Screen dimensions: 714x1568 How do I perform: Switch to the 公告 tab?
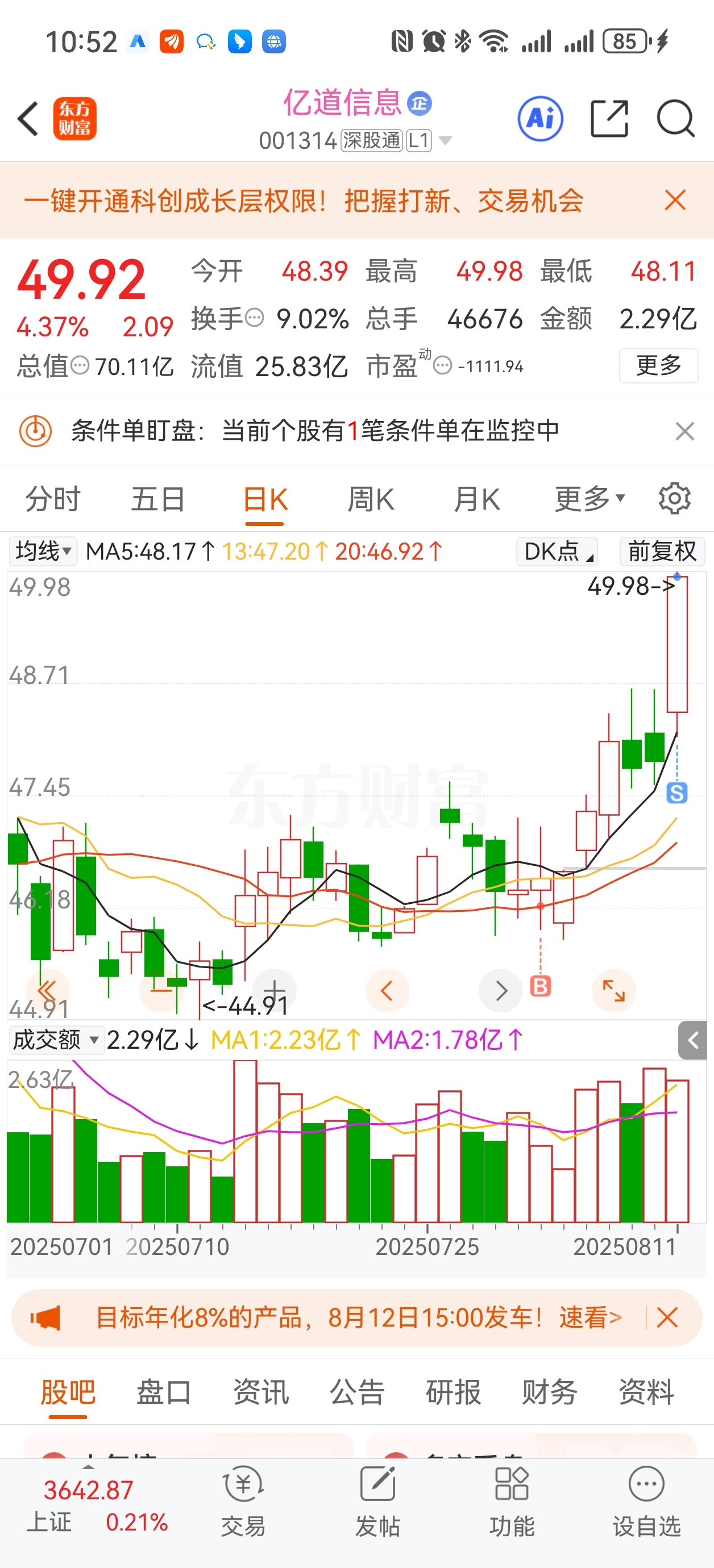pyautogui.click(x=357, y=1392)
